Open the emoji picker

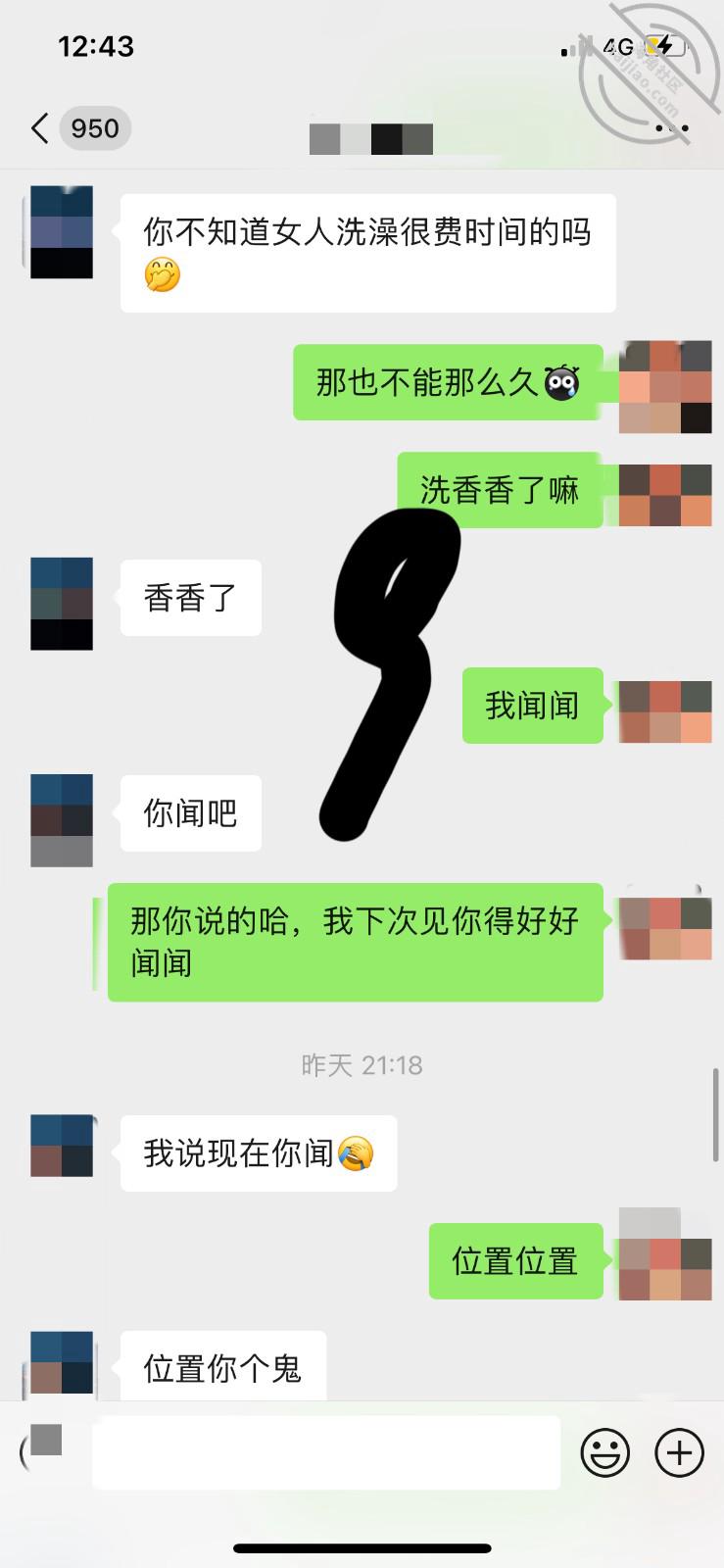605,1452
